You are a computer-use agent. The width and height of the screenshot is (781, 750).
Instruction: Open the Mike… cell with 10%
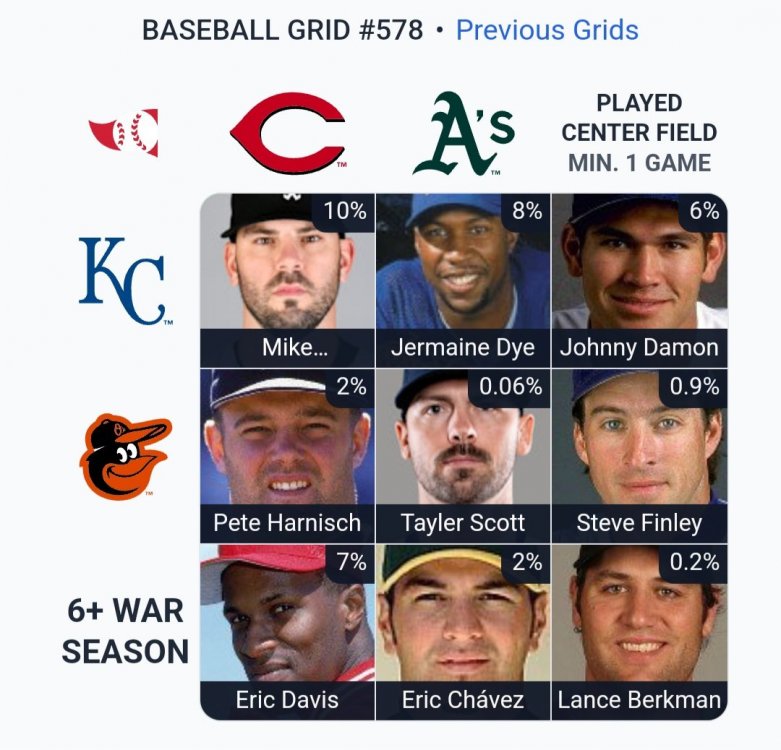point(287,280)
